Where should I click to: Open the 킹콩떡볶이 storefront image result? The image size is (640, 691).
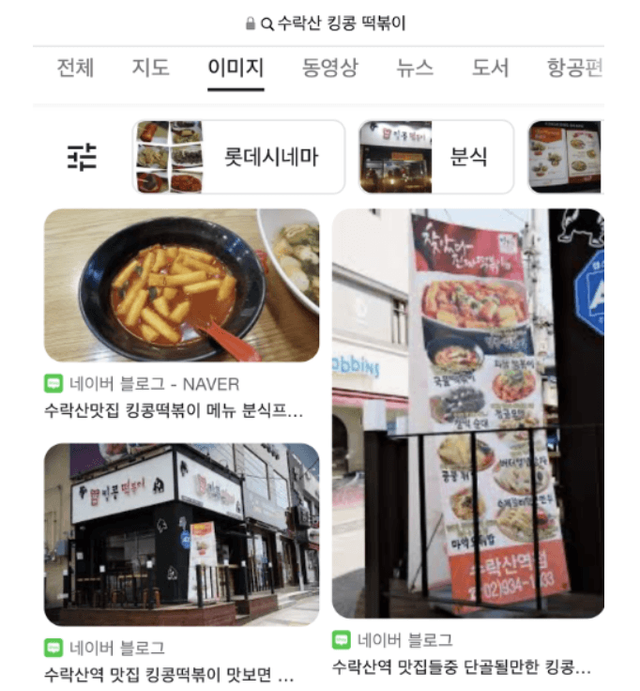pyautogui.click(x=181, y=534)
